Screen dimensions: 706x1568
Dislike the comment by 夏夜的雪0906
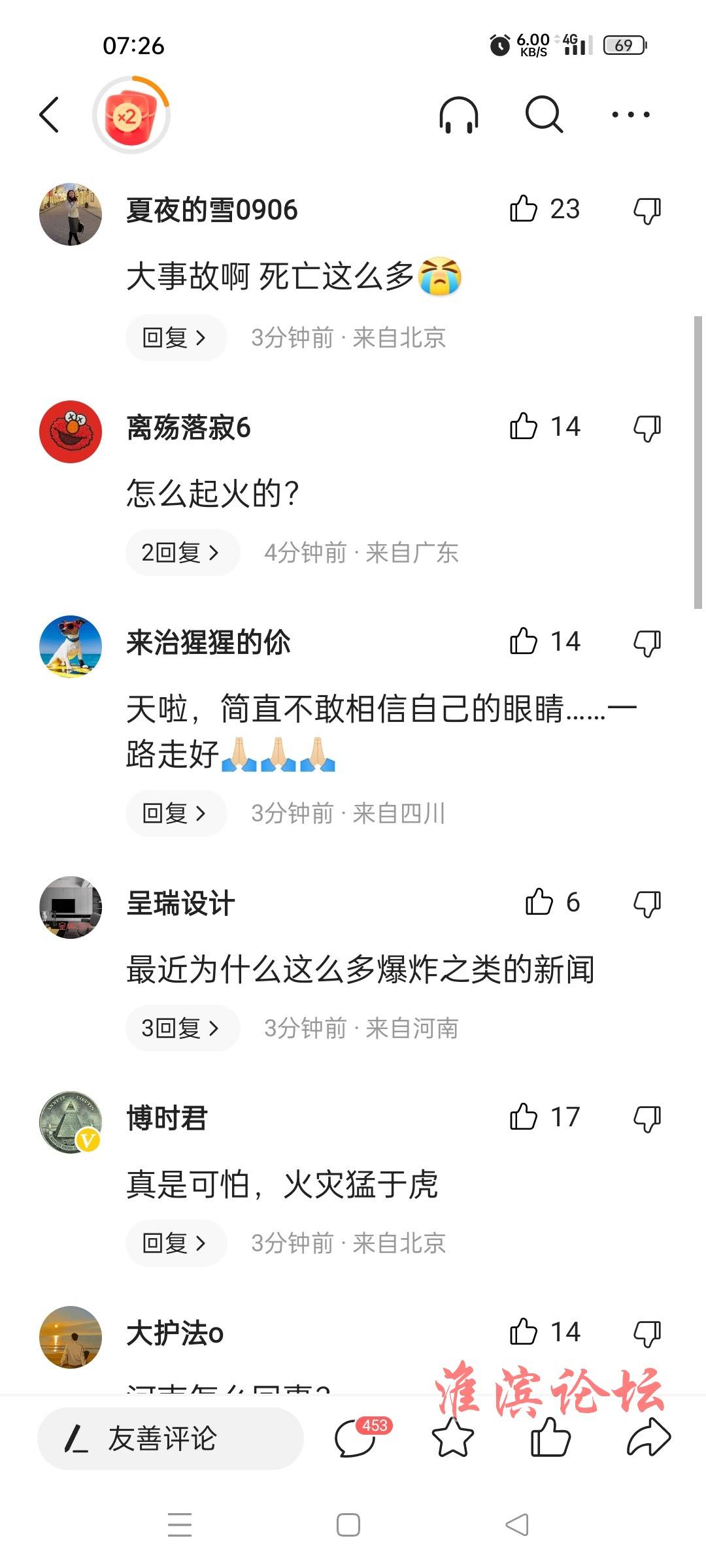point(647,210)
